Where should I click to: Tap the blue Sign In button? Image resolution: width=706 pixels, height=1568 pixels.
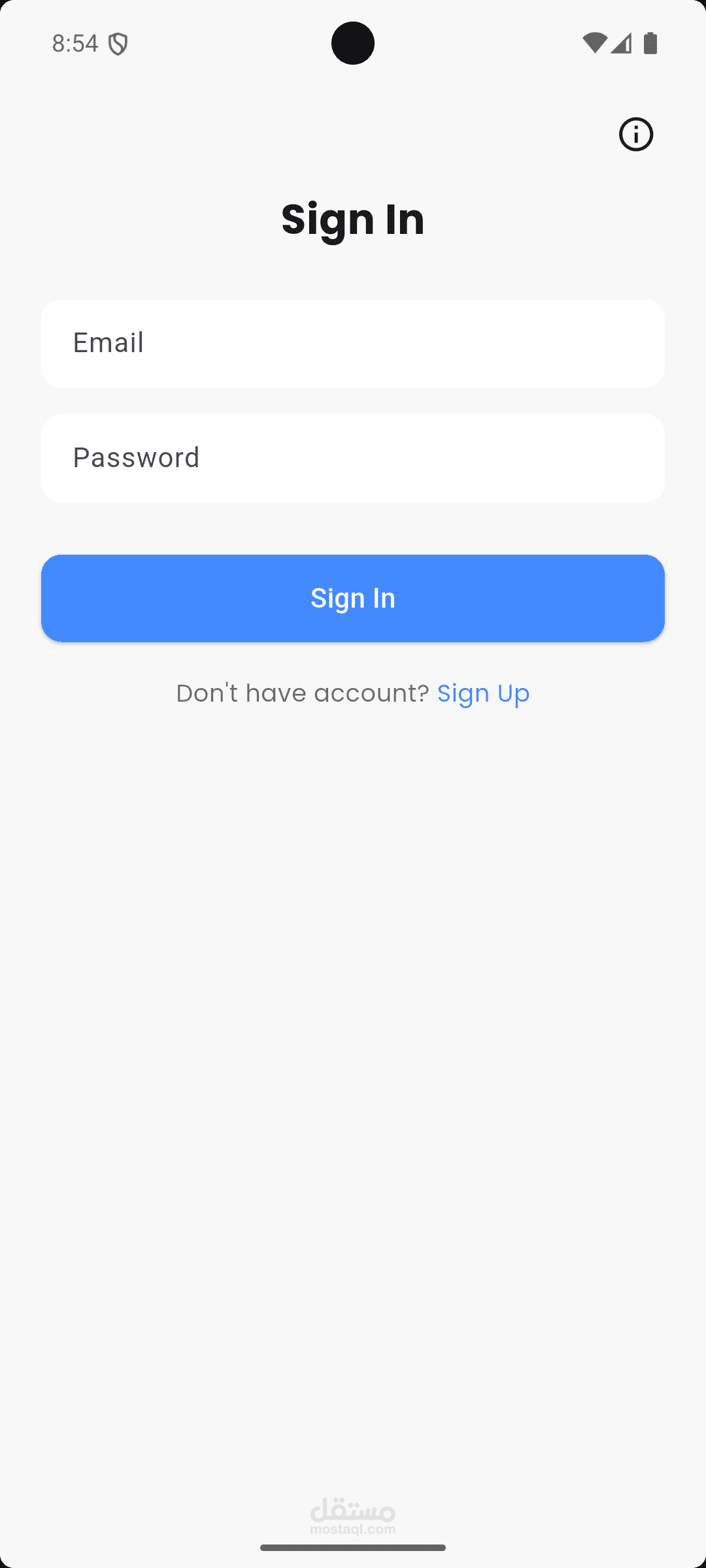(353, 598)
